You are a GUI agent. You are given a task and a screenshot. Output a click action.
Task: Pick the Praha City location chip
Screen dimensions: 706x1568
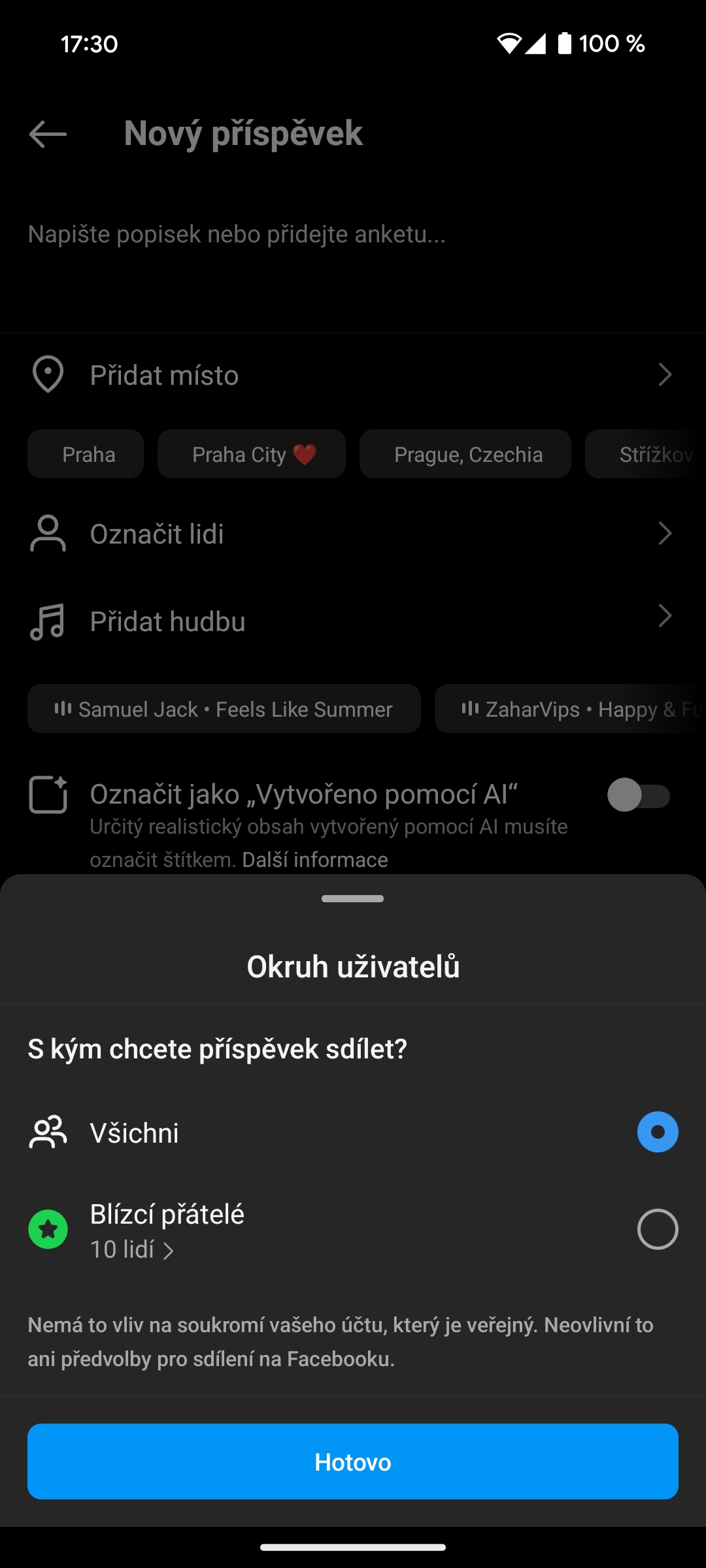(252, 454)
